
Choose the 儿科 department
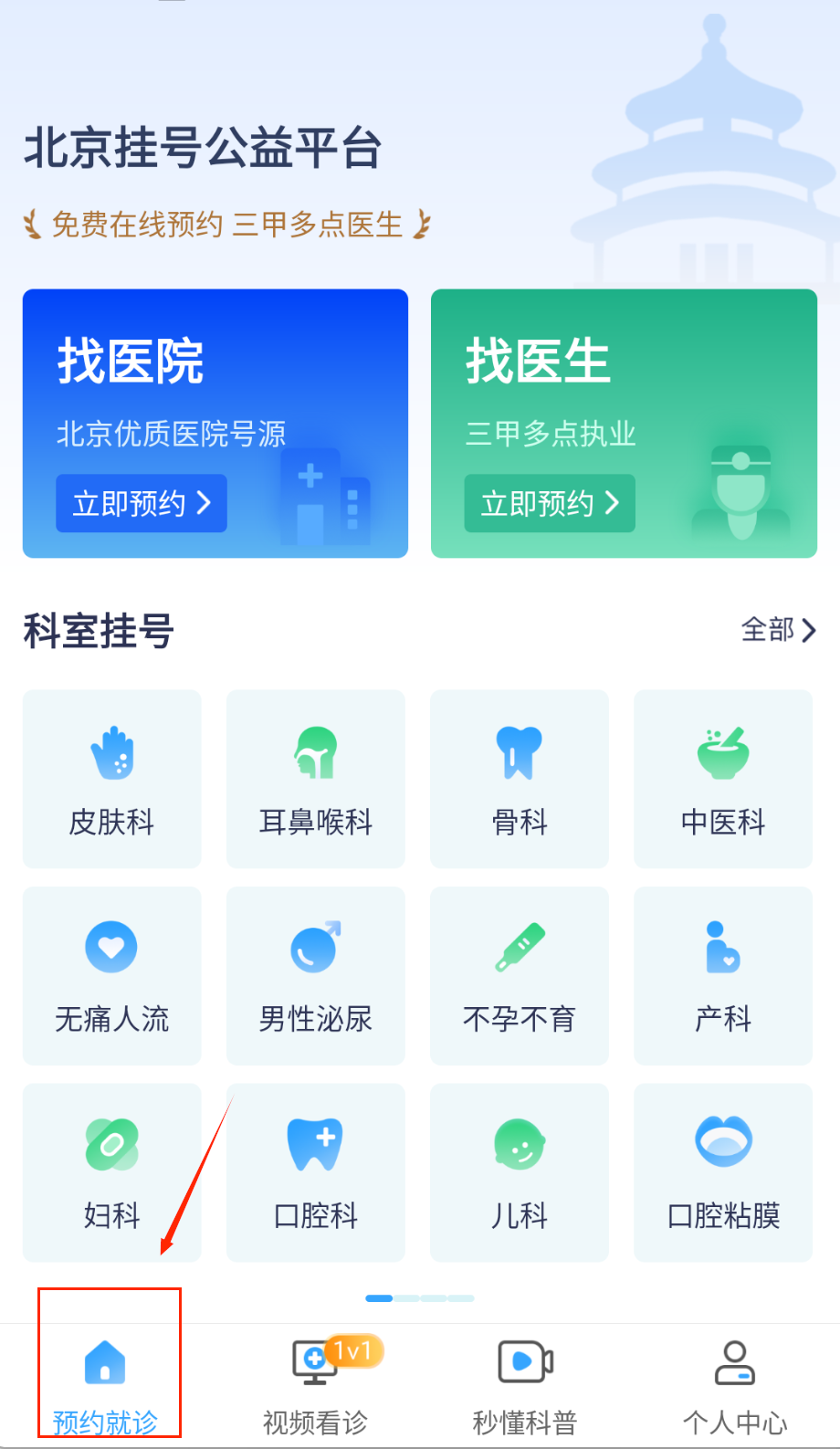coord(519,1172)
